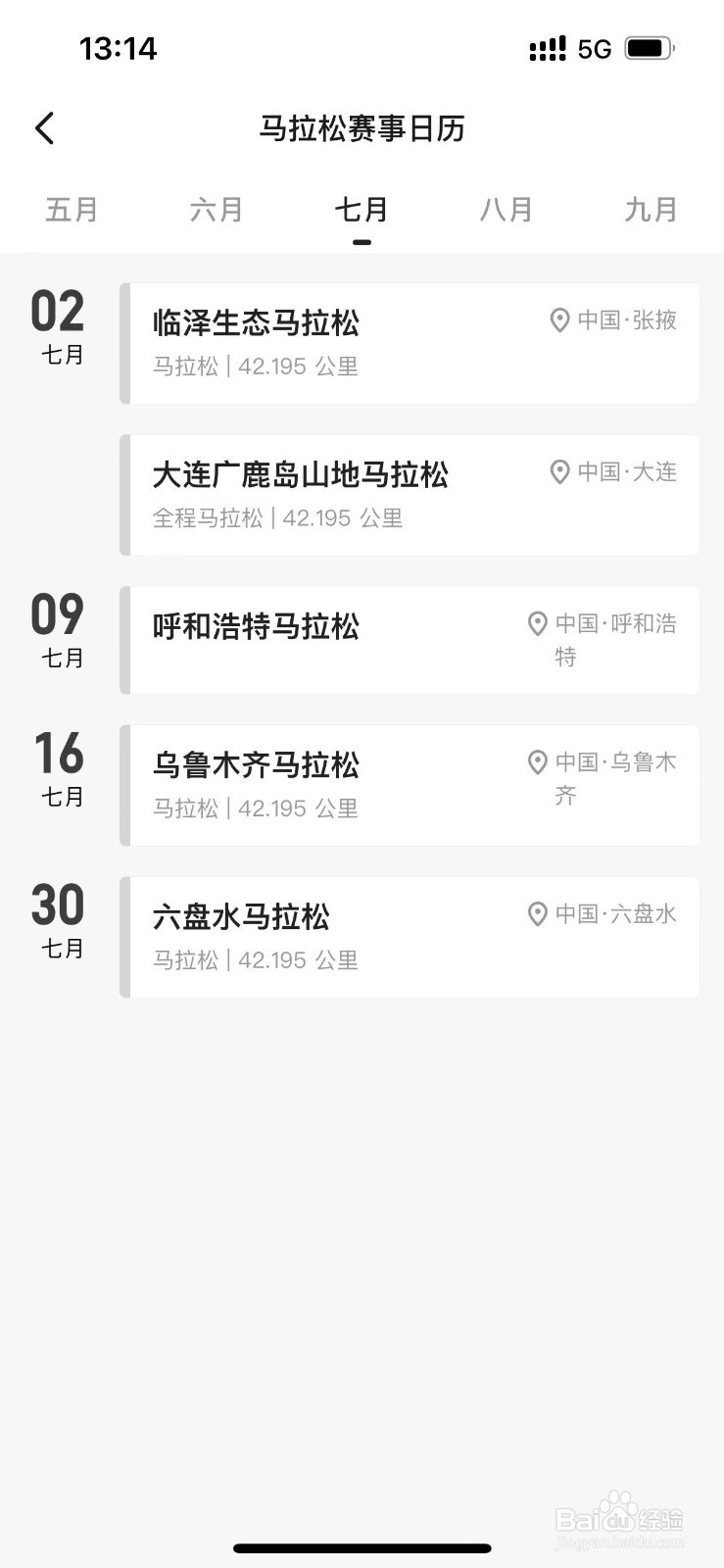Tap the back arrow to return
The width and height of the screenshot is (724, 1568).
pyautogui.click(x=43, y=127)
